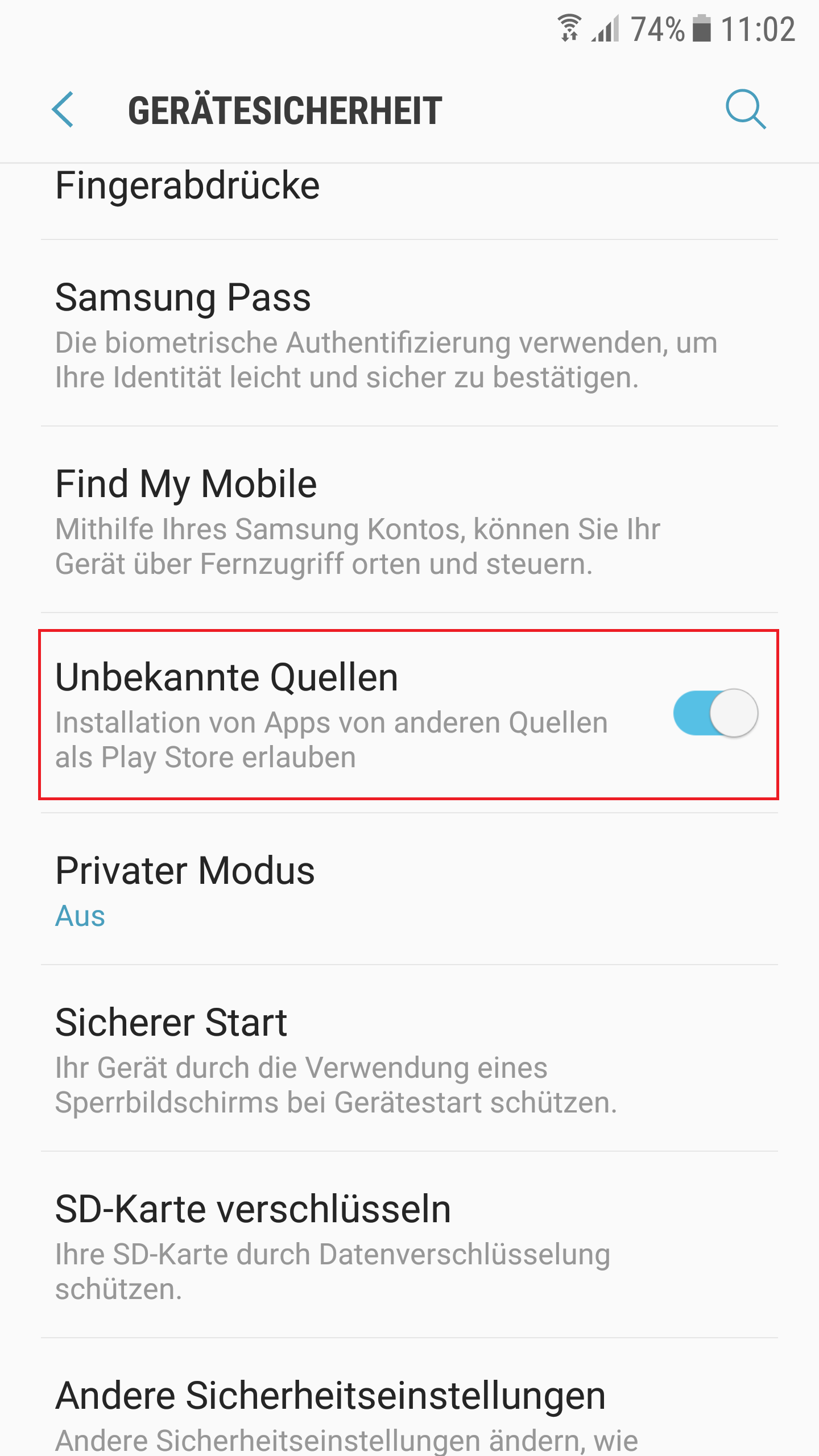
Task: Open Samsung Pass
Action: click(409, 333)
